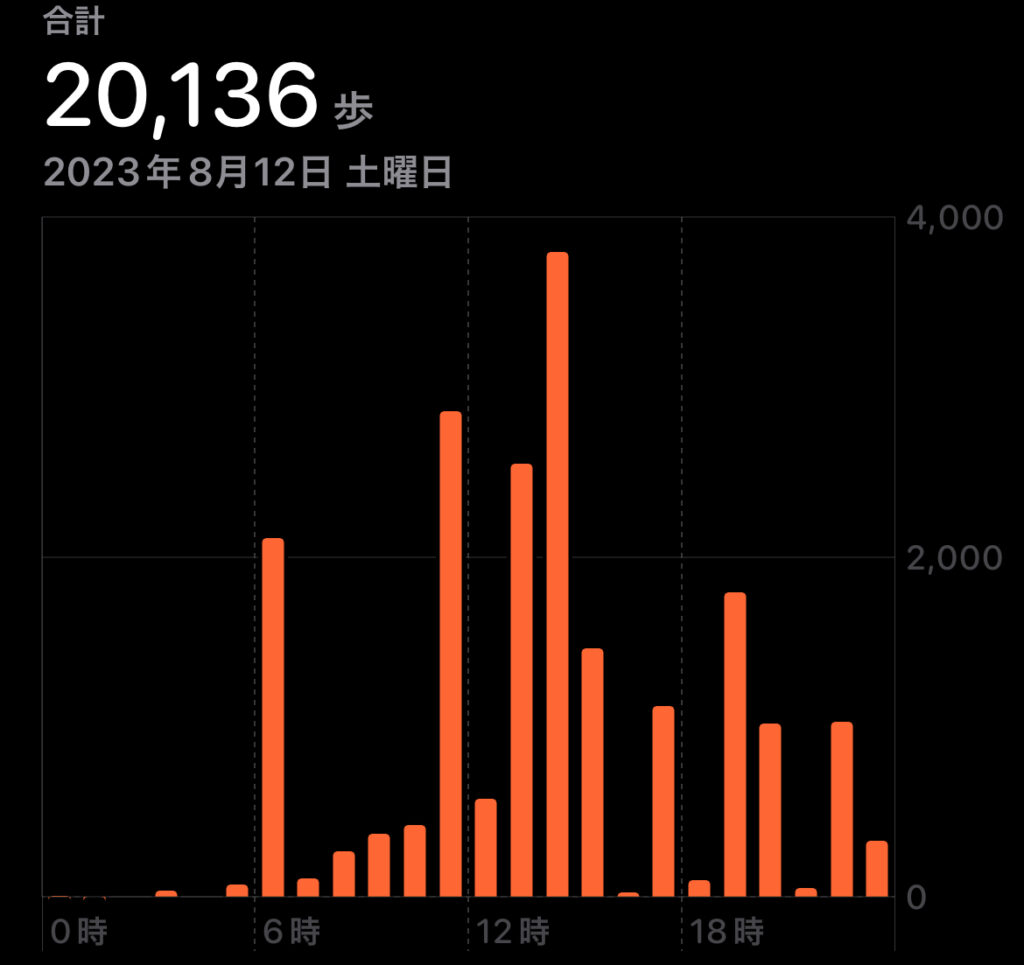
Task: Select the tallest bar in the steps chart
Action: click(x=557, y=575)
